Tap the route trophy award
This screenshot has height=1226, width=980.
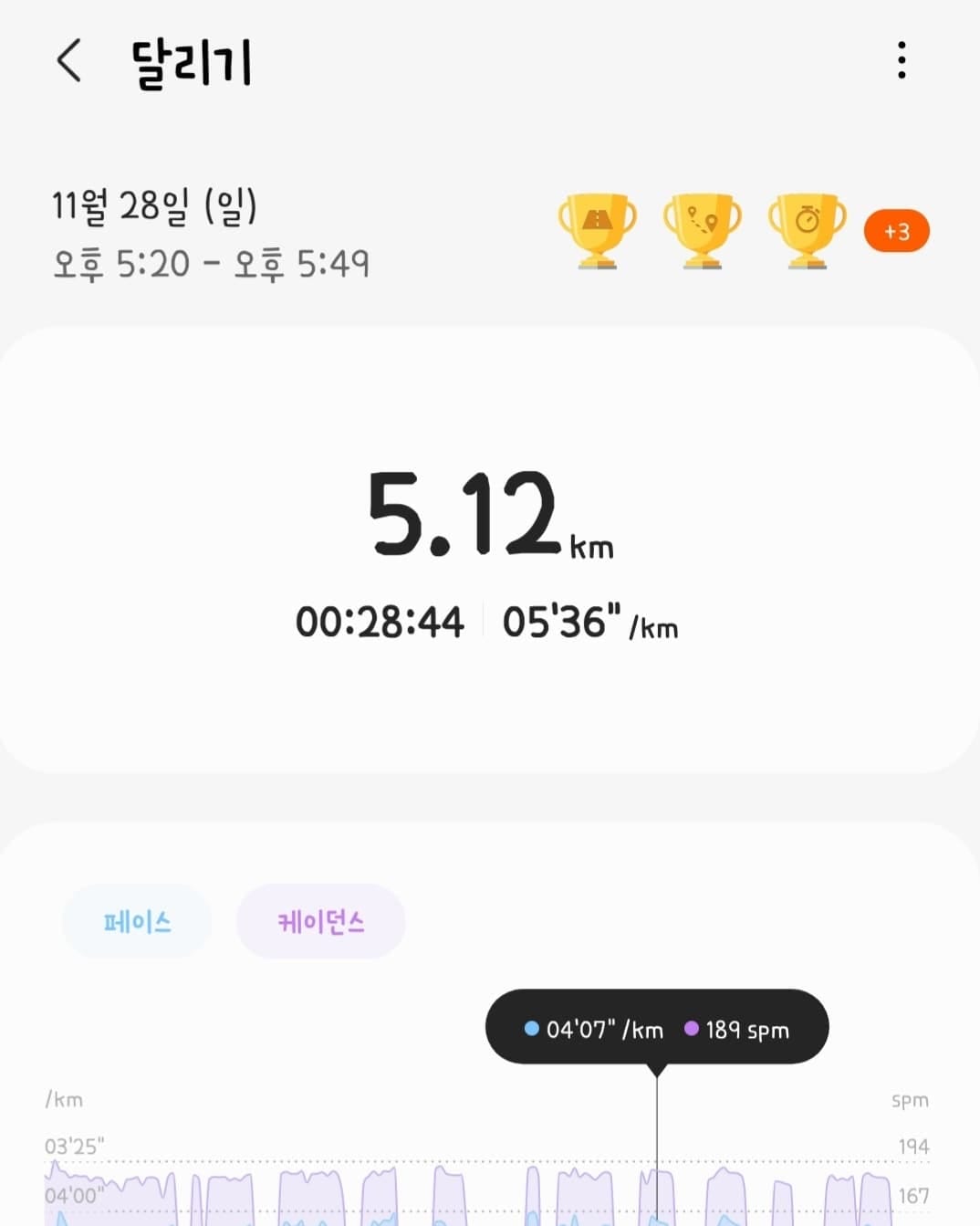point(702,228)
